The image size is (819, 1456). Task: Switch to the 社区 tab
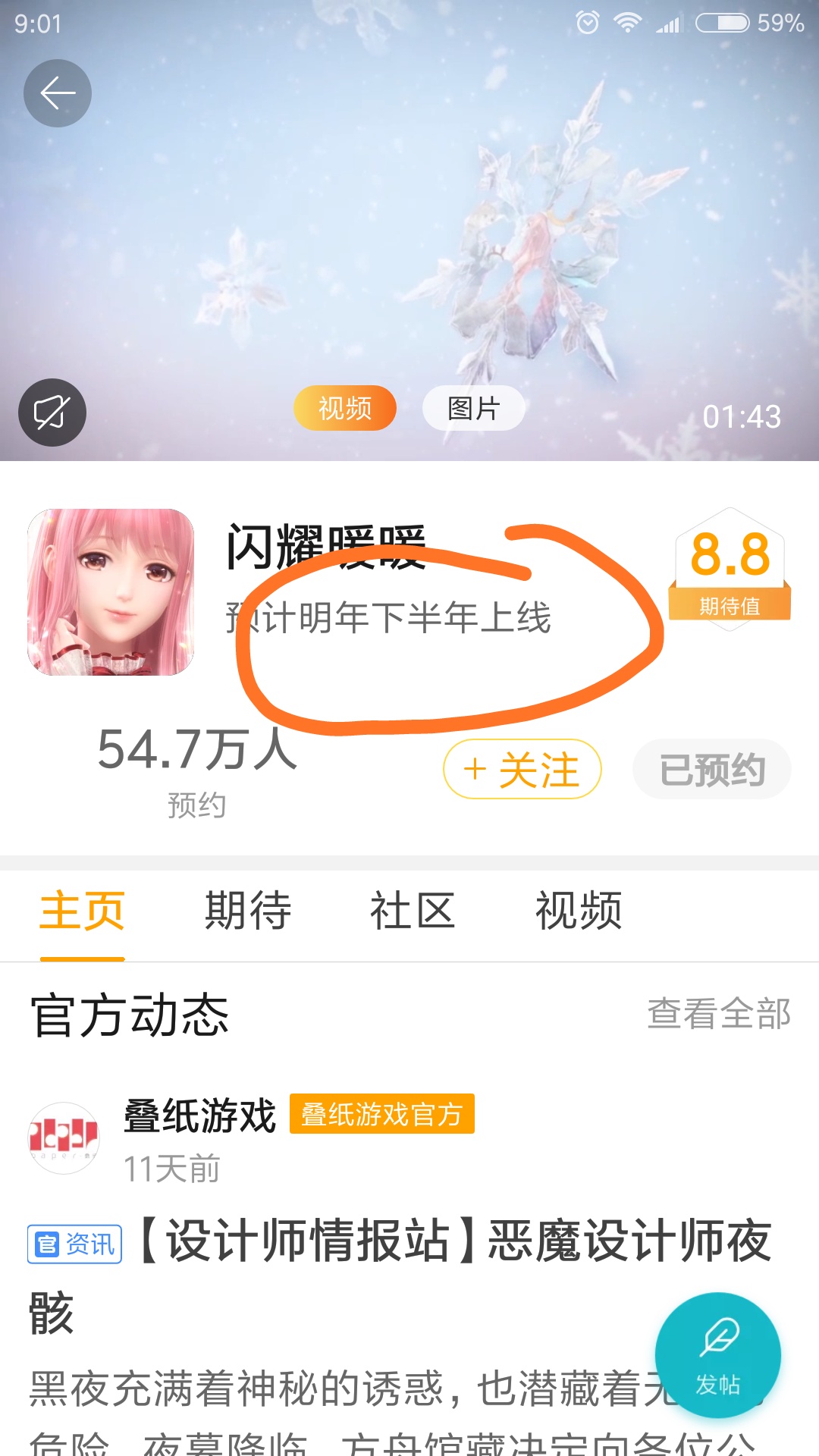(x=413, y=911)
